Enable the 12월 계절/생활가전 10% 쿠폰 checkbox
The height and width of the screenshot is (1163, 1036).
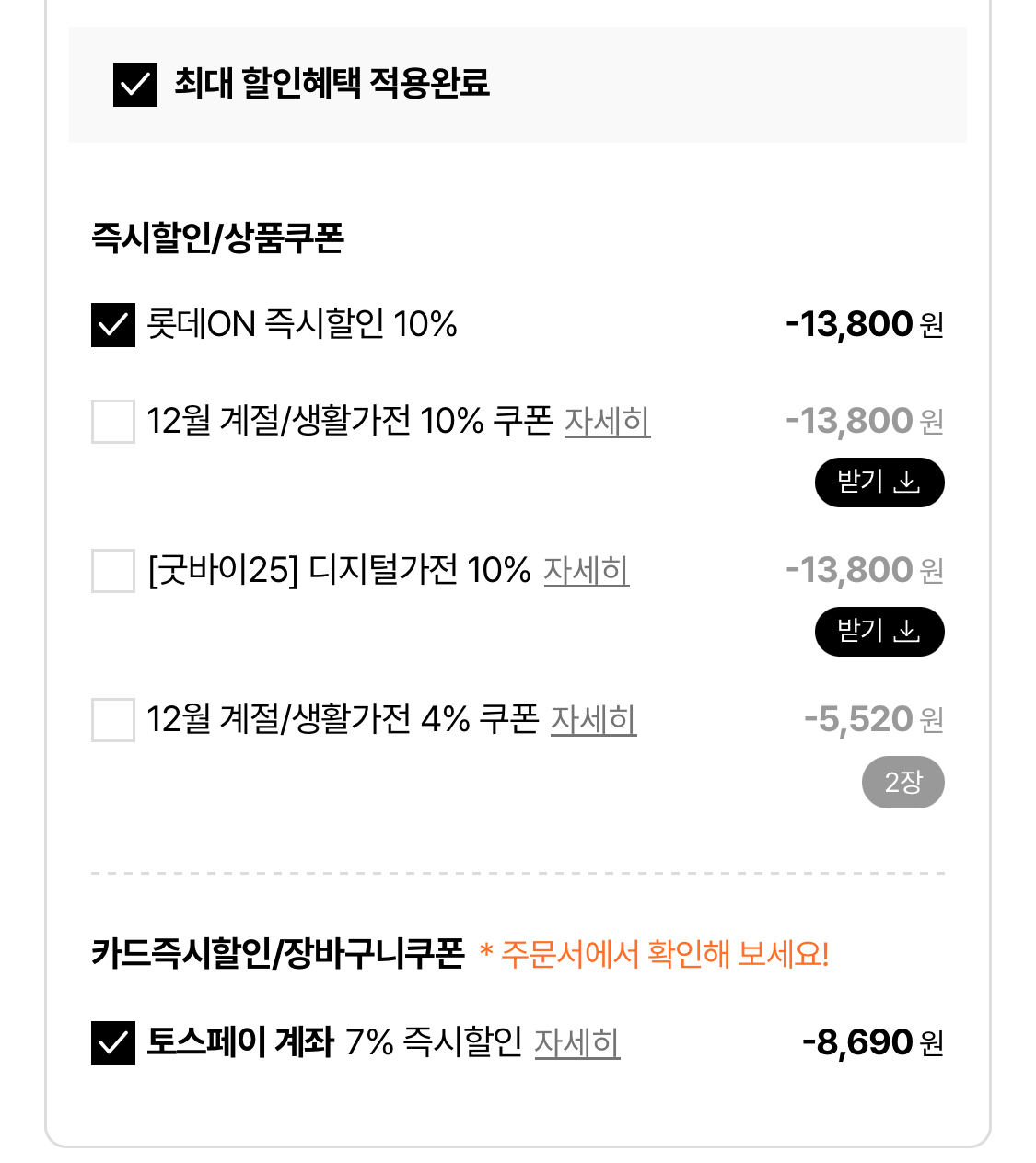[111, 421]
